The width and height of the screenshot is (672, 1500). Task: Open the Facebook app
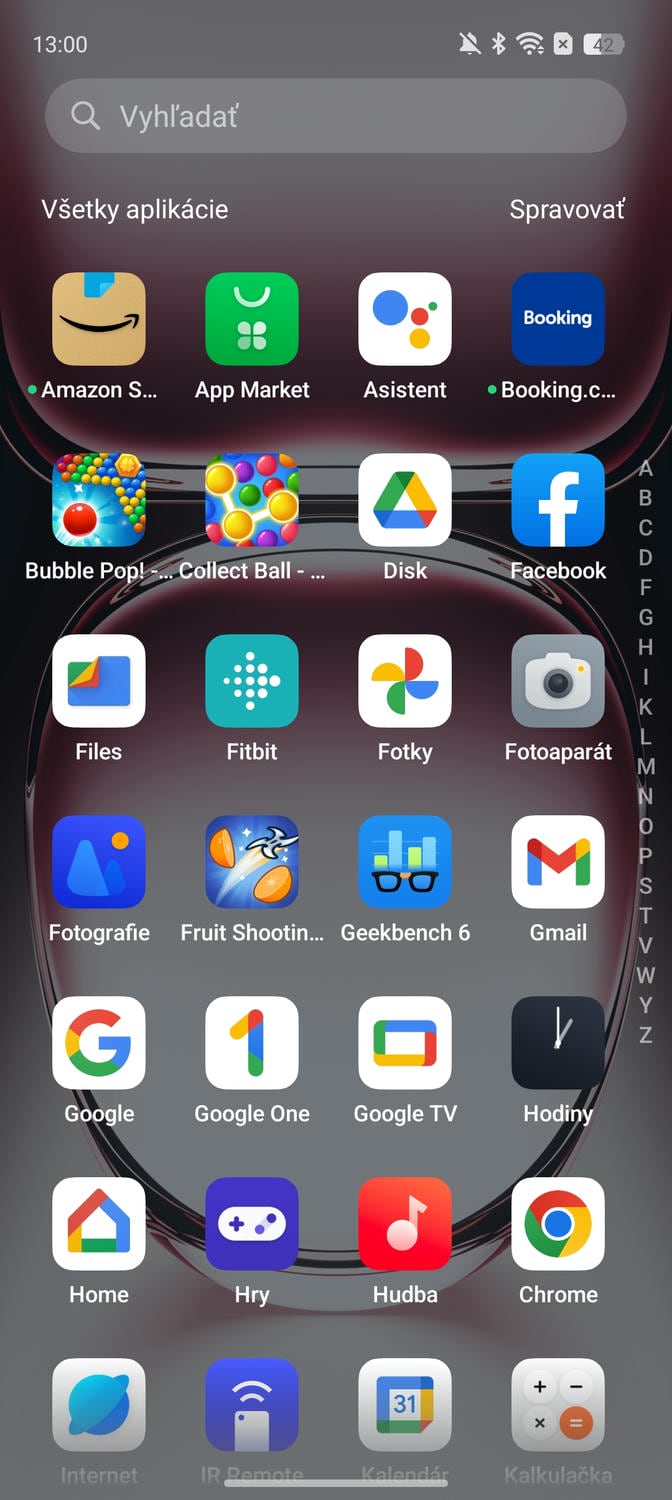click(x=558, y=500)
